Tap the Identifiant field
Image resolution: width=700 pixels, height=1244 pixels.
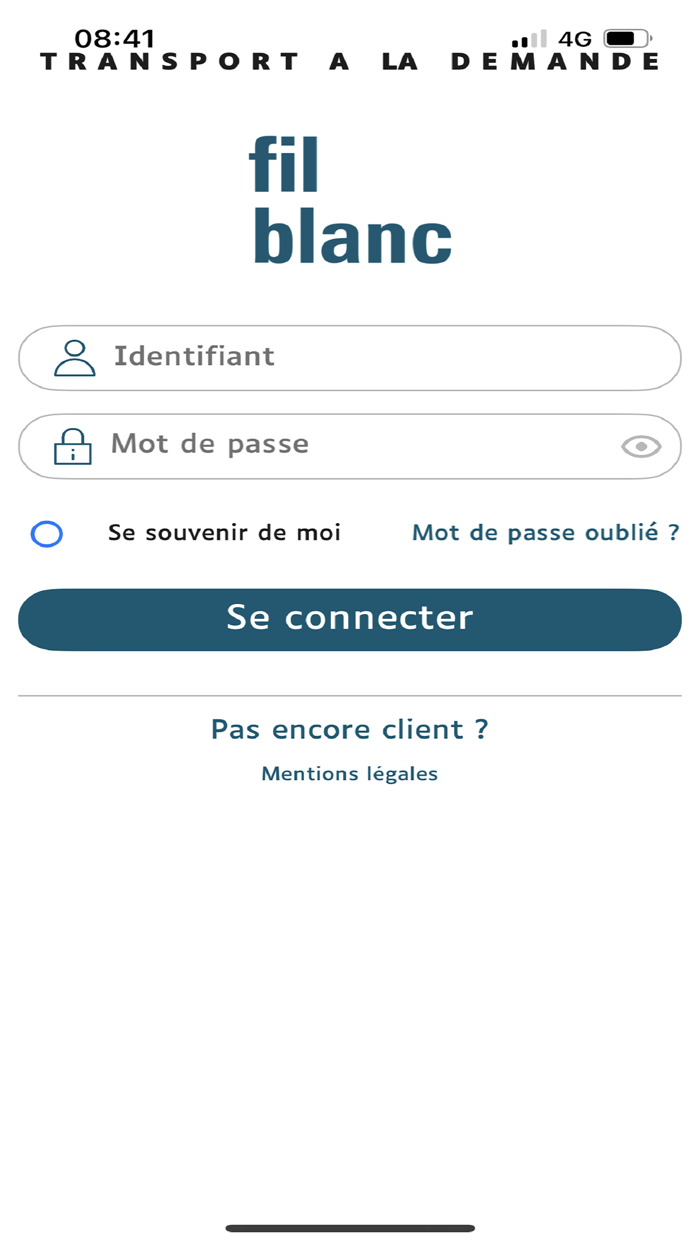click(x=350, y=357)
